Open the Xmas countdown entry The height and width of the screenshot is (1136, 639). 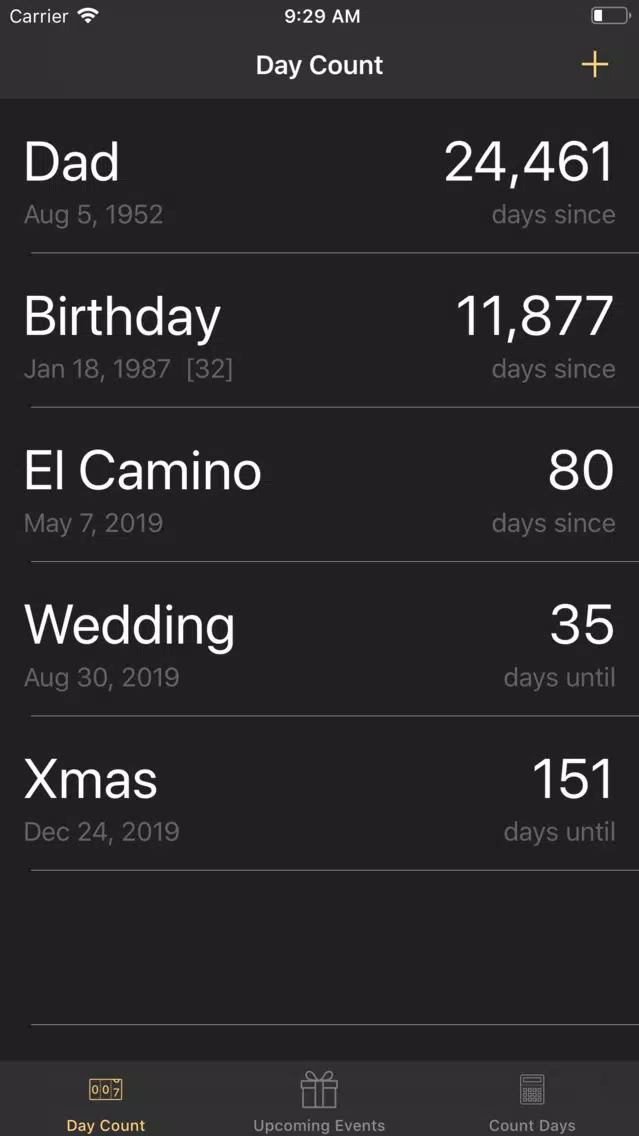[x=320, y=793]
